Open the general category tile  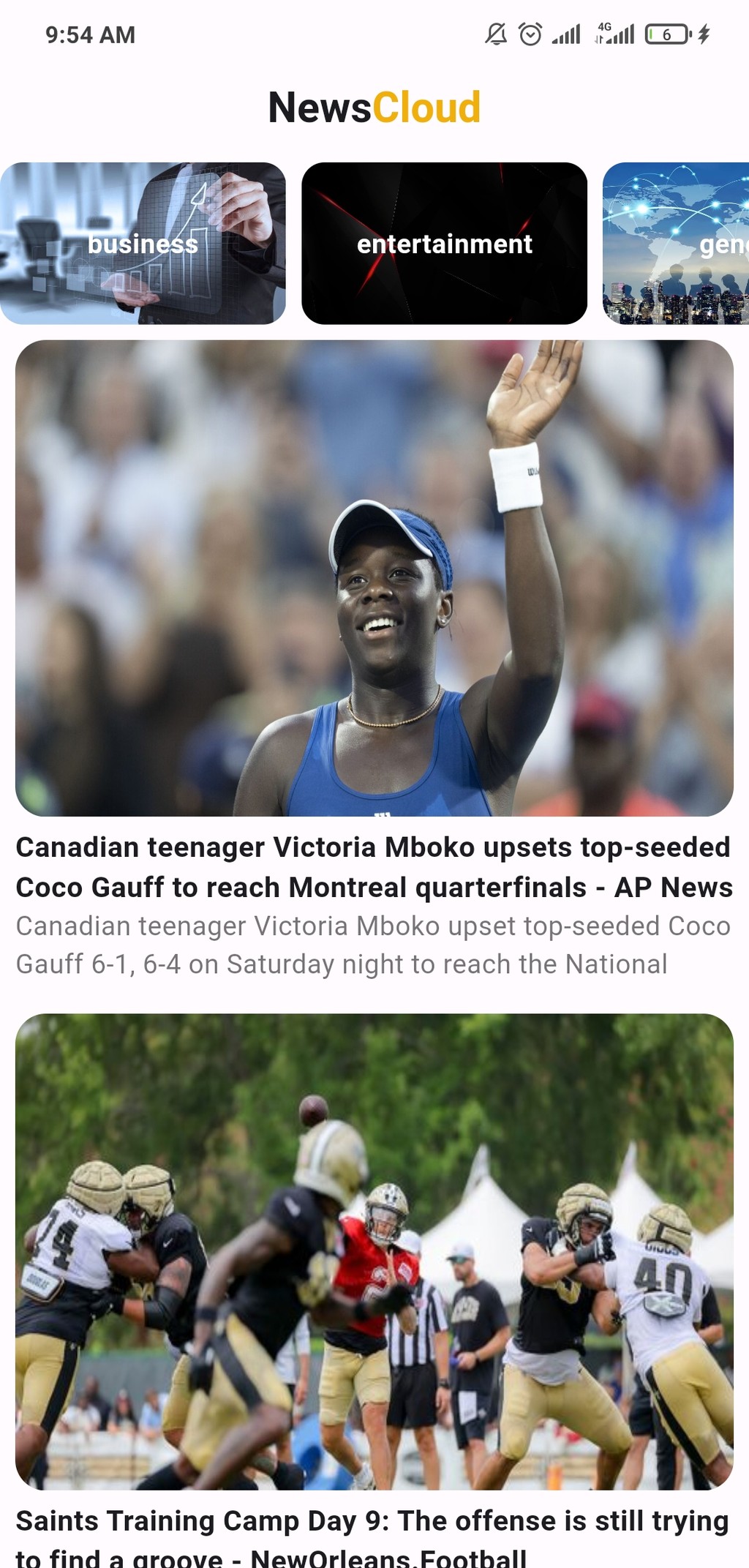click(676, 243)
